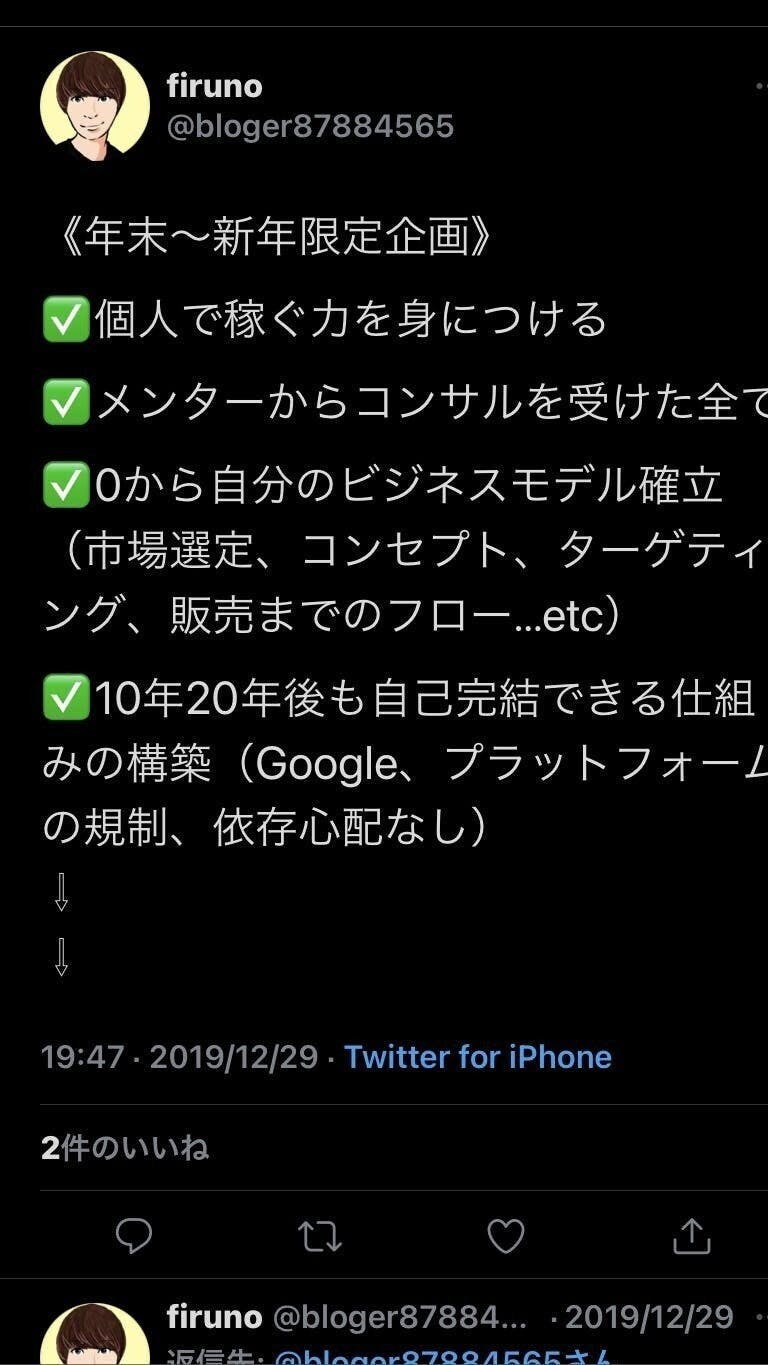Screen dimensions: 768x1365
Task: Open firuno's profile avatar
Action: [95, 107]
